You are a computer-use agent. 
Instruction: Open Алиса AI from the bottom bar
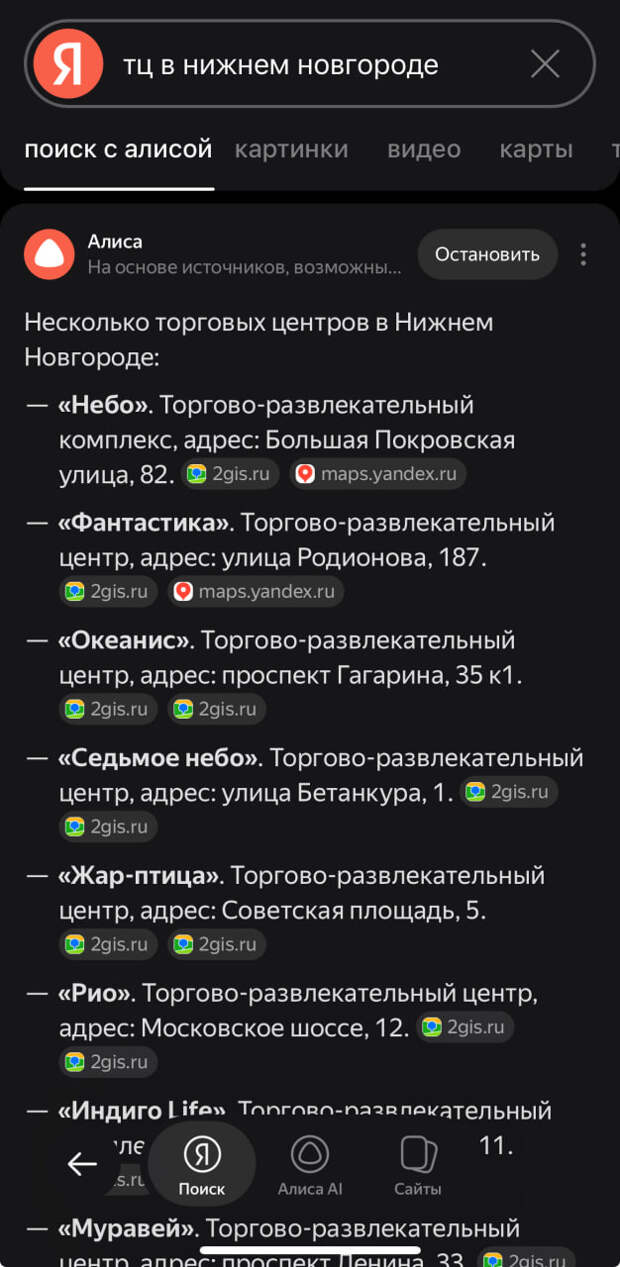click(310, 1166)
